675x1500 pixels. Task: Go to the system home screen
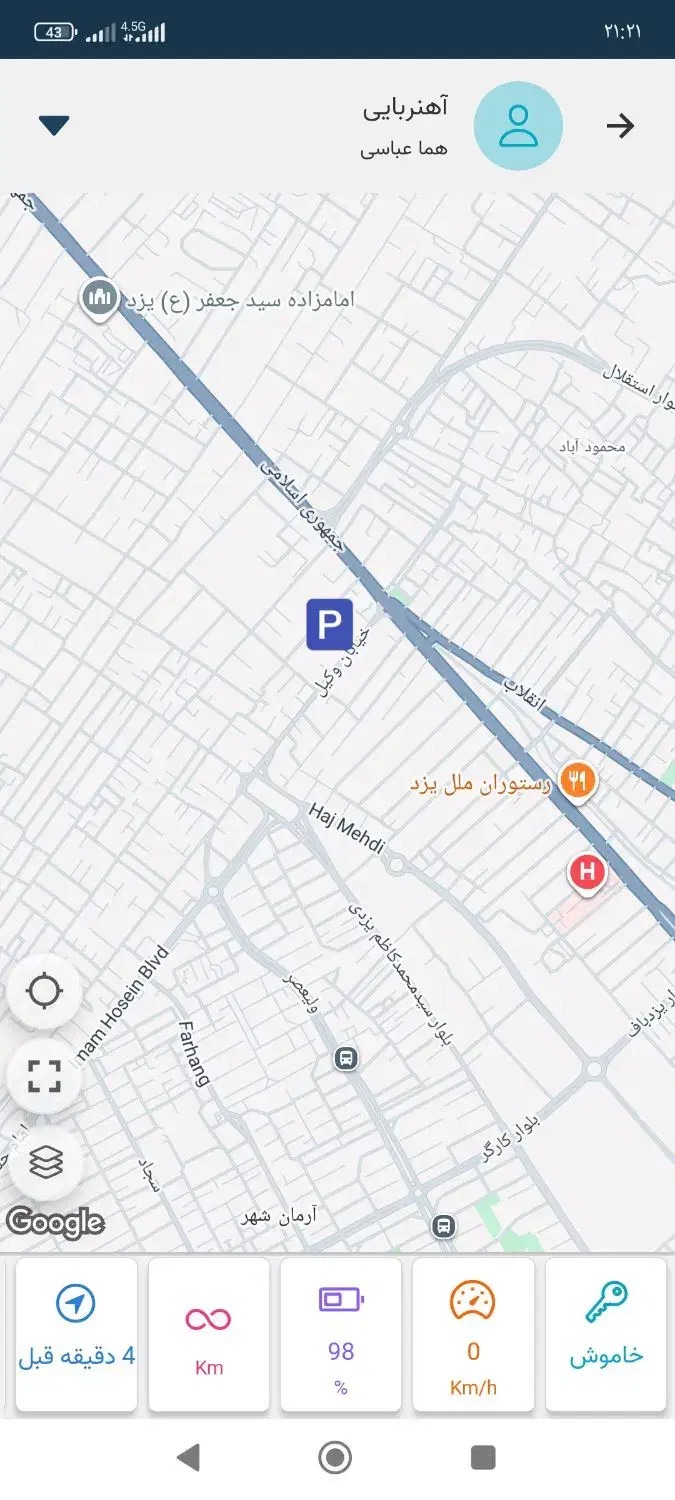tap(336, 1457)
